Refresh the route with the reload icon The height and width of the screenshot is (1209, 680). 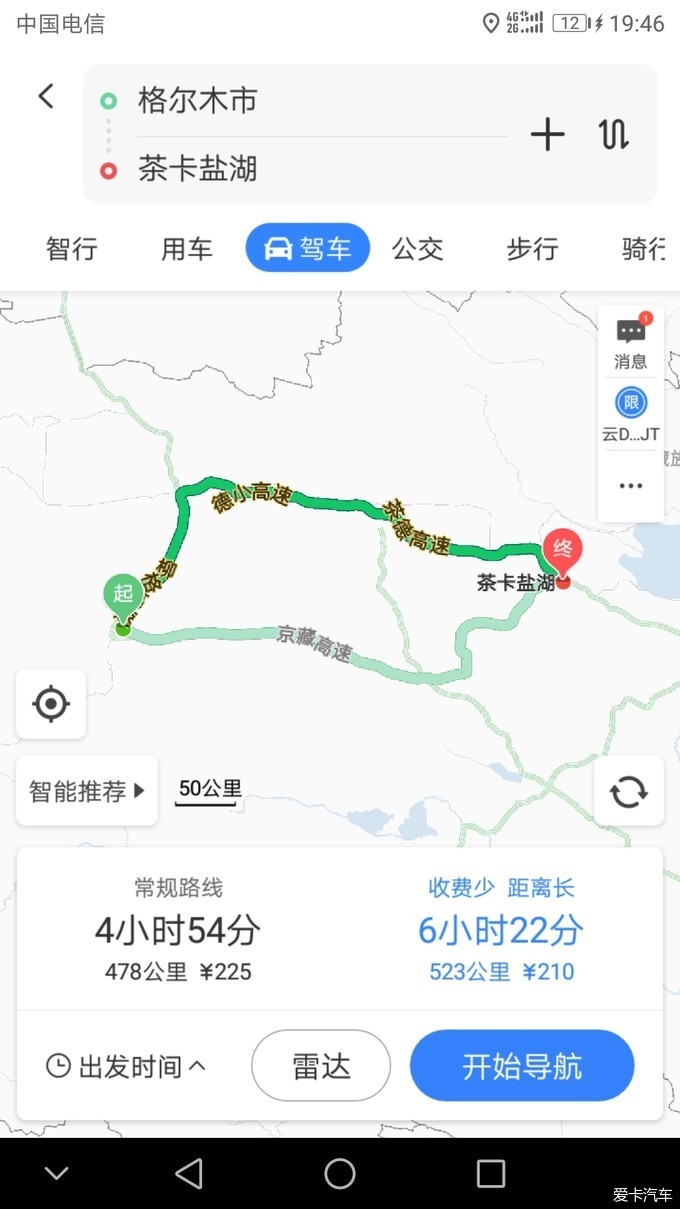coord(628,791)
